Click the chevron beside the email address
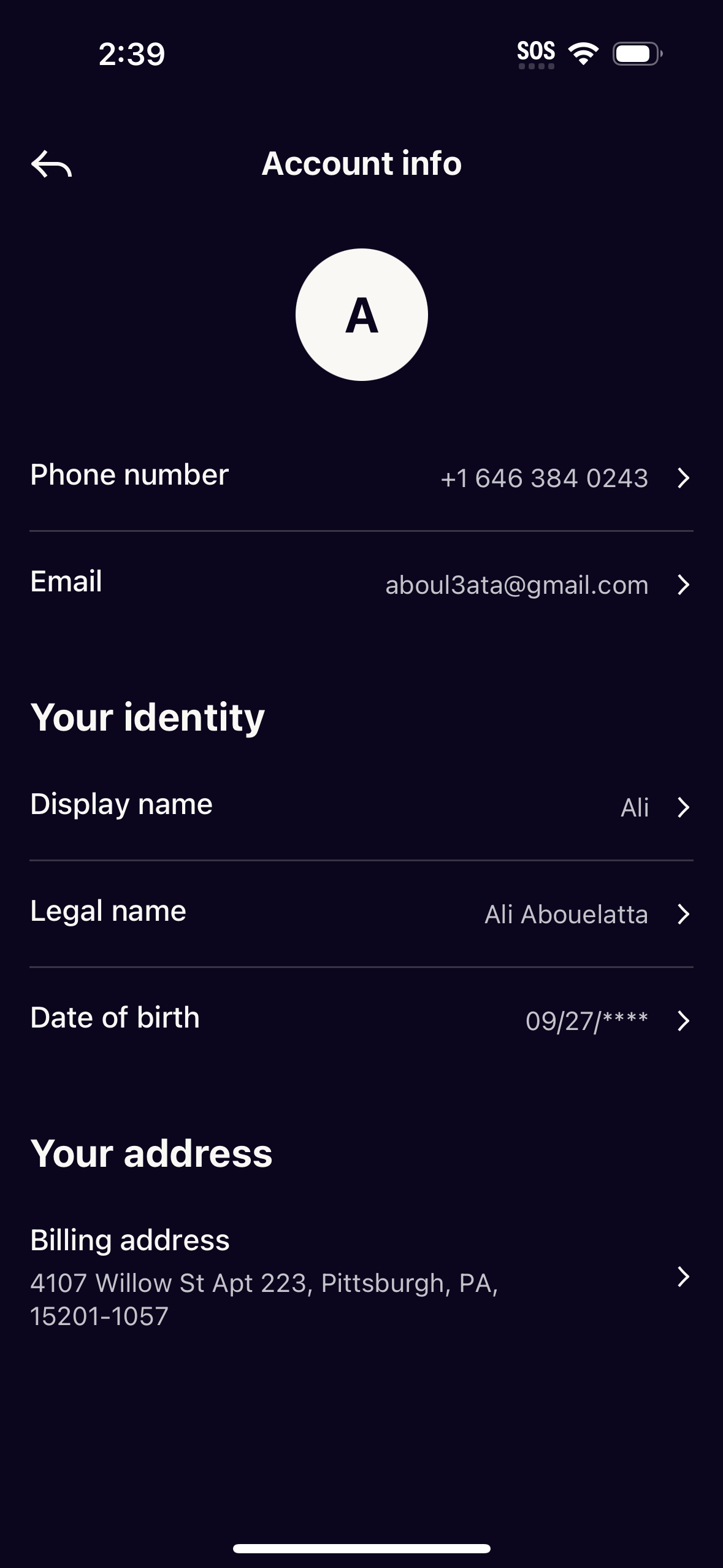The height and width of the screenshot is (1568, 723). [685, 586]
